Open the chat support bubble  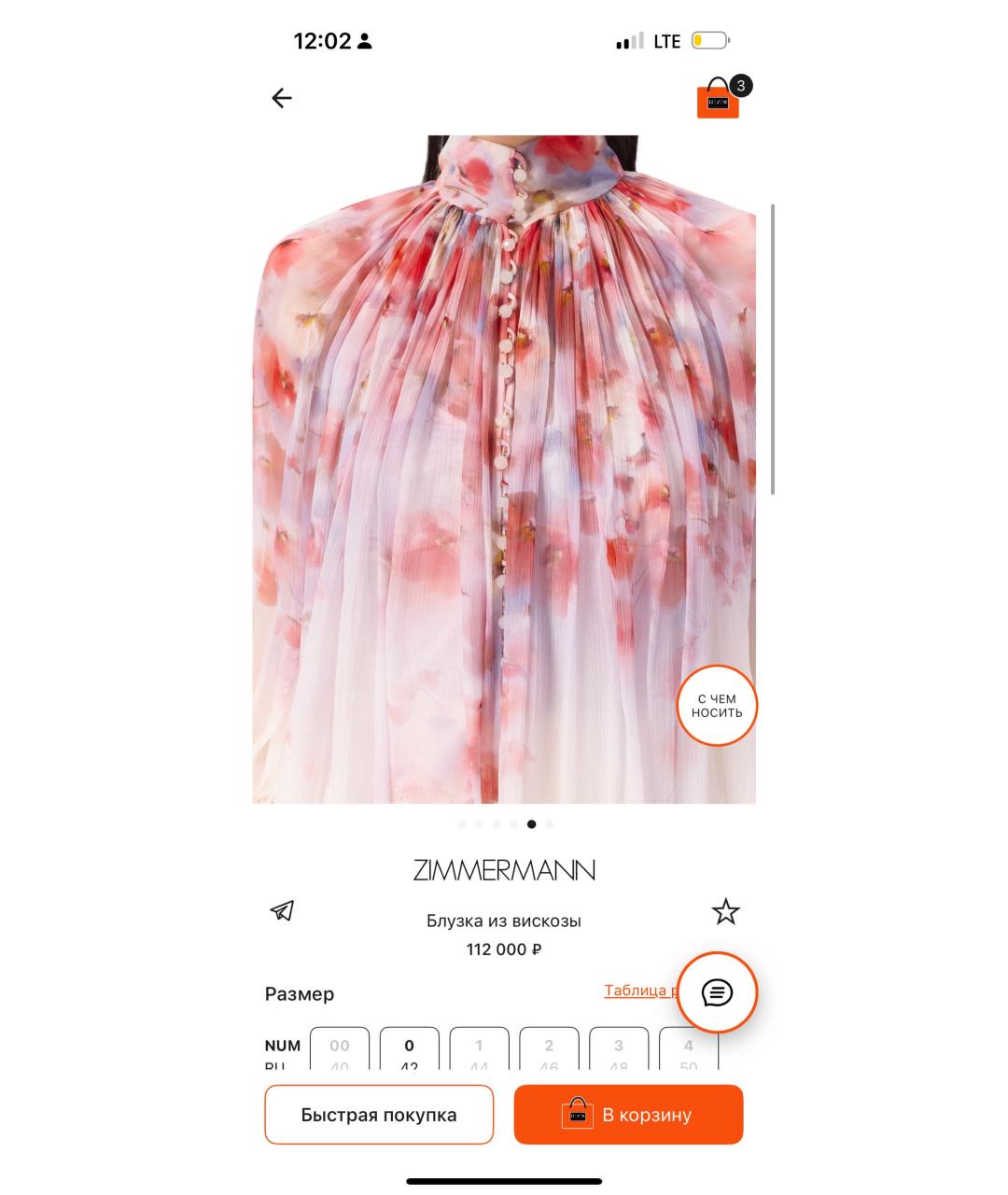(716, 991)
